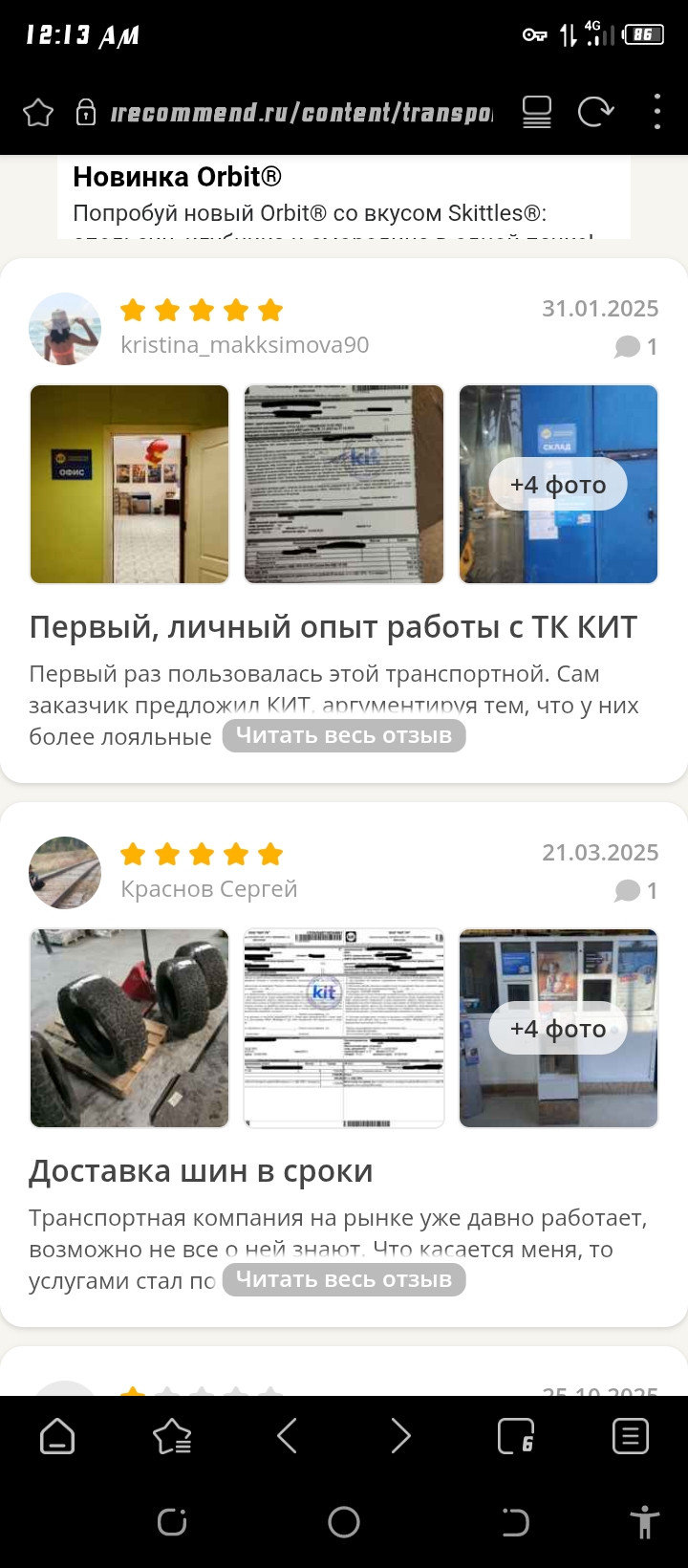The height and width of the screenshot is (1568, 688).
Task: Go to the browser home page
Action: click(x=57, y=1436)
